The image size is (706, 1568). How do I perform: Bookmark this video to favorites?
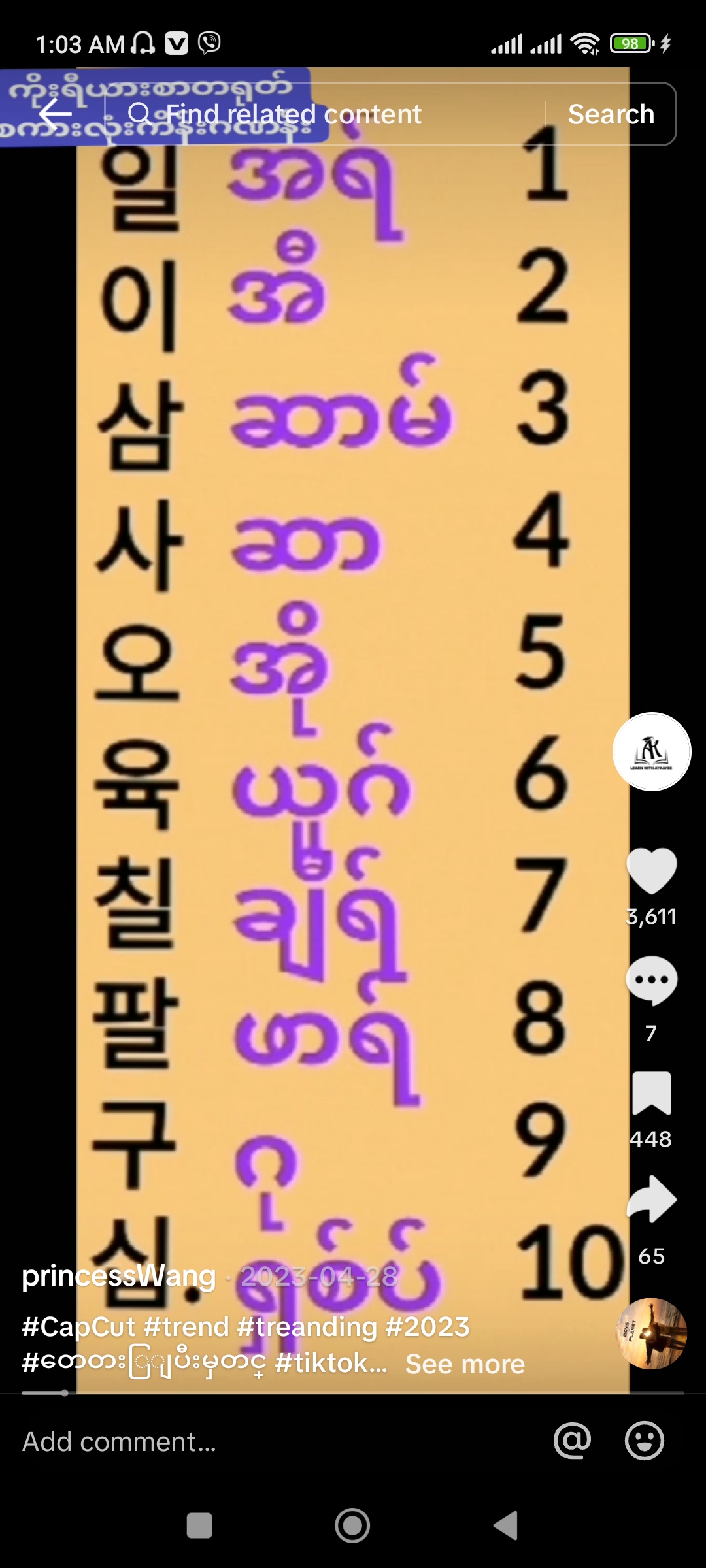coord(651,1093)
